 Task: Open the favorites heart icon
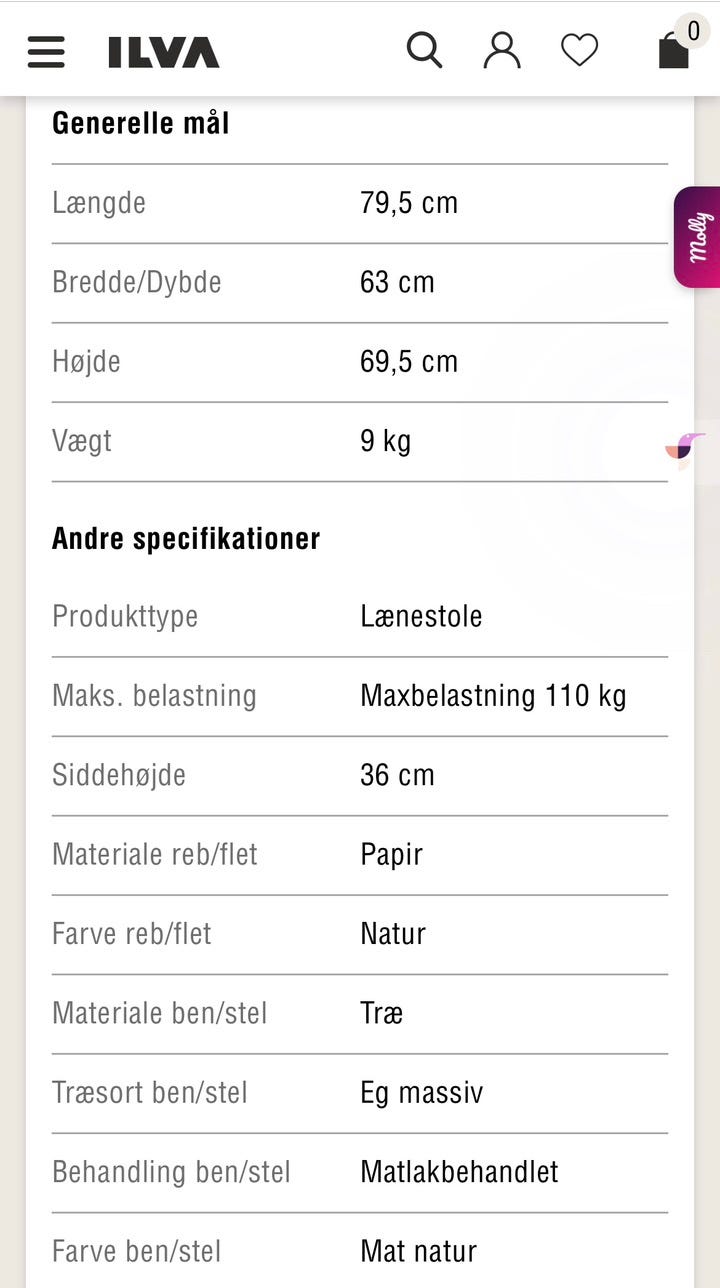point(579,48)
